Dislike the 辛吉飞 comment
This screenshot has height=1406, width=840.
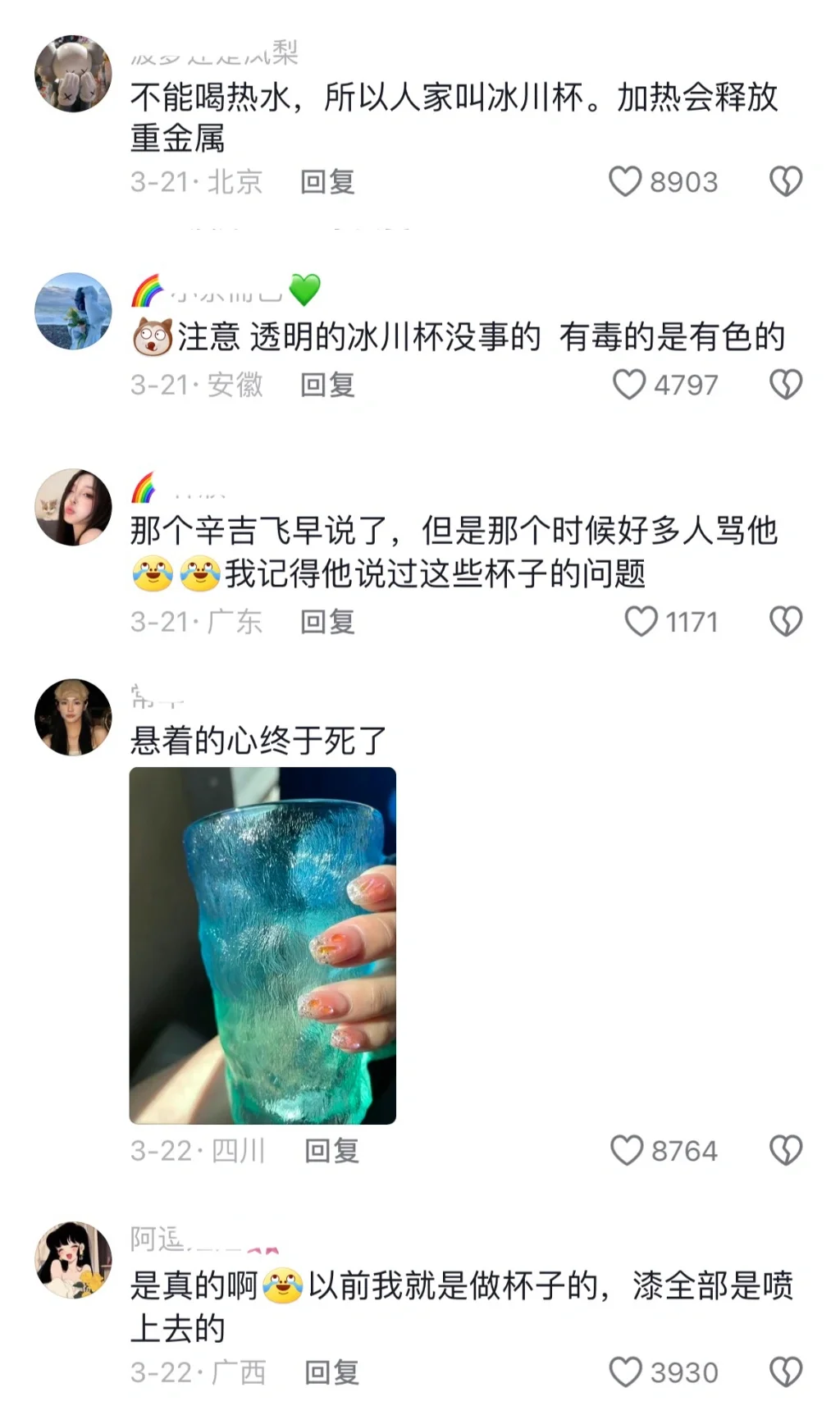(x=785, y=621)
